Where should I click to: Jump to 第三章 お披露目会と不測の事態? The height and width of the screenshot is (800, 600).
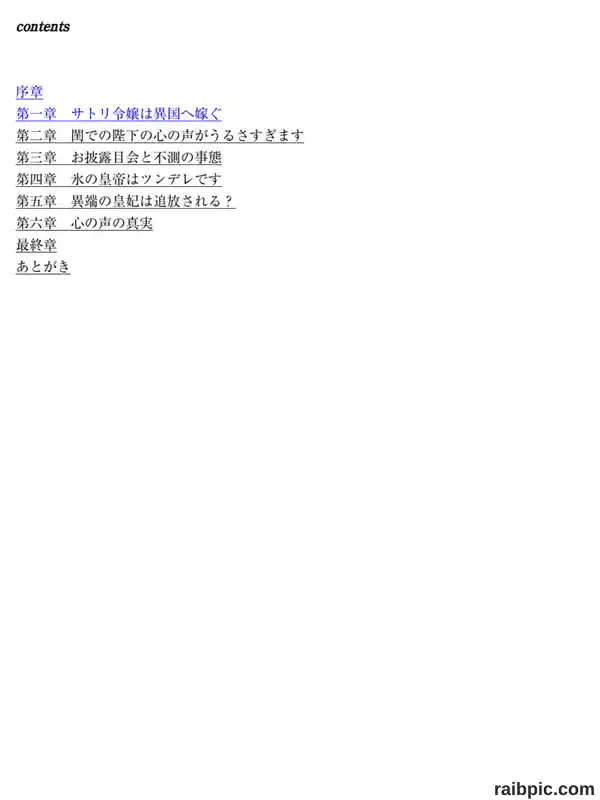click(x=119, y=158)
